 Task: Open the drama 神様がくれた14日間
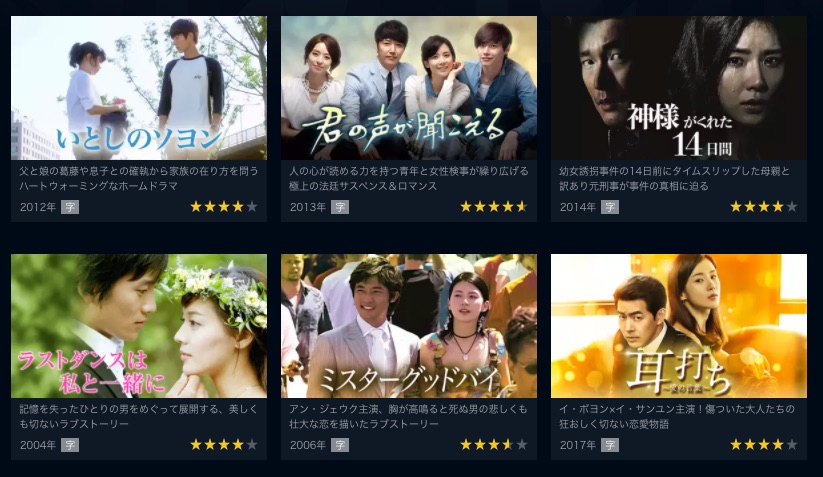(x=678, y=88)
